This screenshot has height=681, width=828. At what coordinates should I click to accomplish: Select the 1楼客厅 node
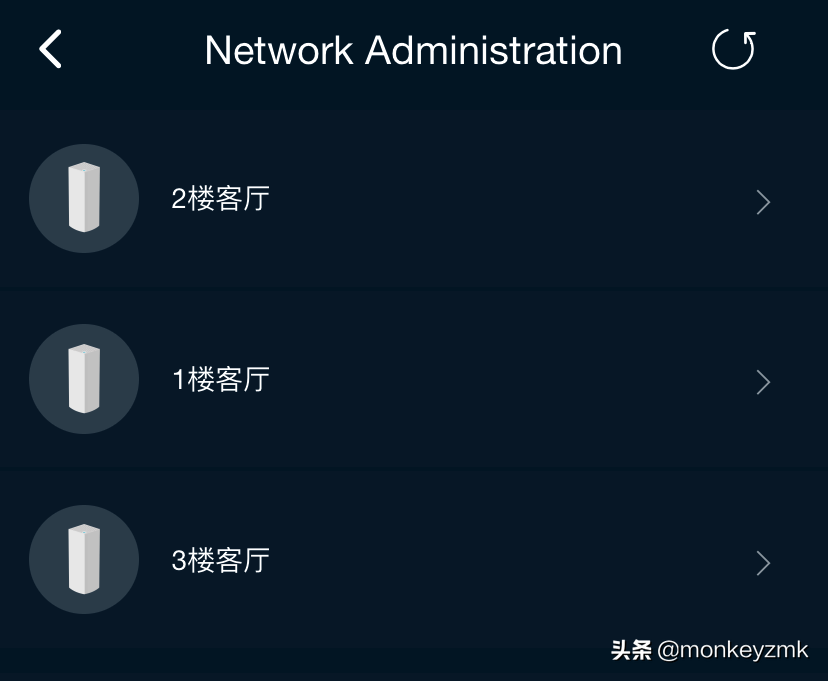[x=413, y=380]
